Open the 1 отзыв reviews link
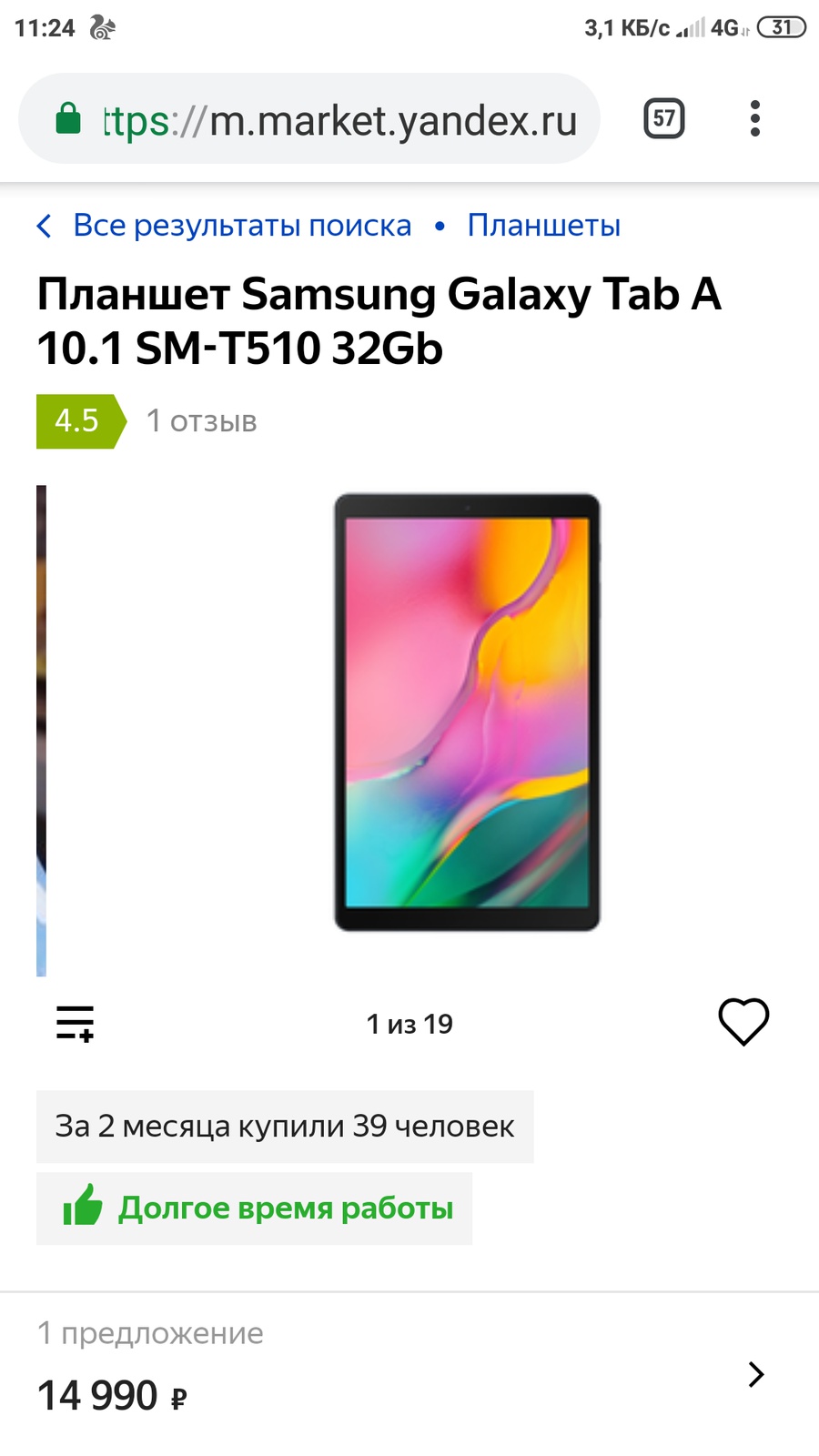This screenshot has height=1456, width=819. [x=202, y=421]
